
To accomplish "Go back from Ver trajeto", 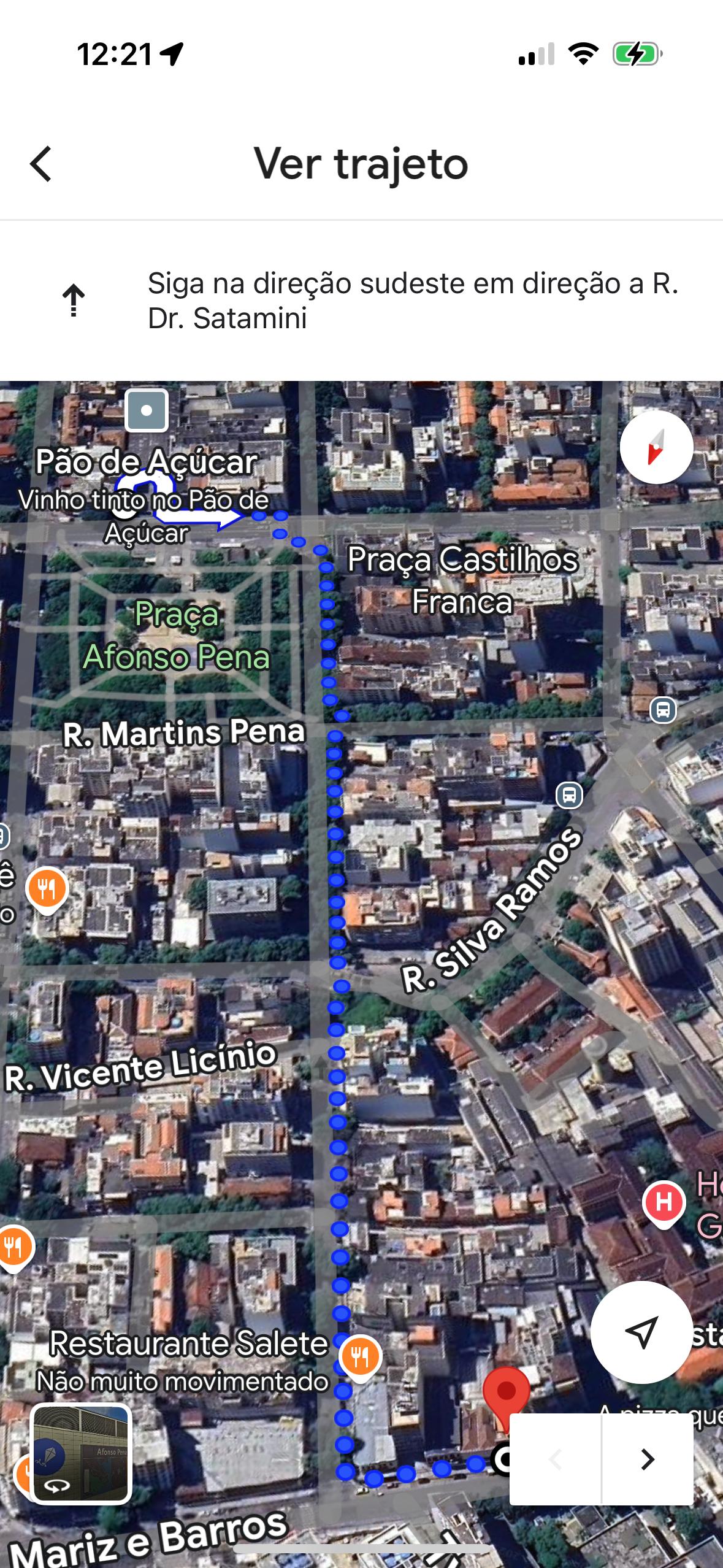I will click(x=41, y=164).
